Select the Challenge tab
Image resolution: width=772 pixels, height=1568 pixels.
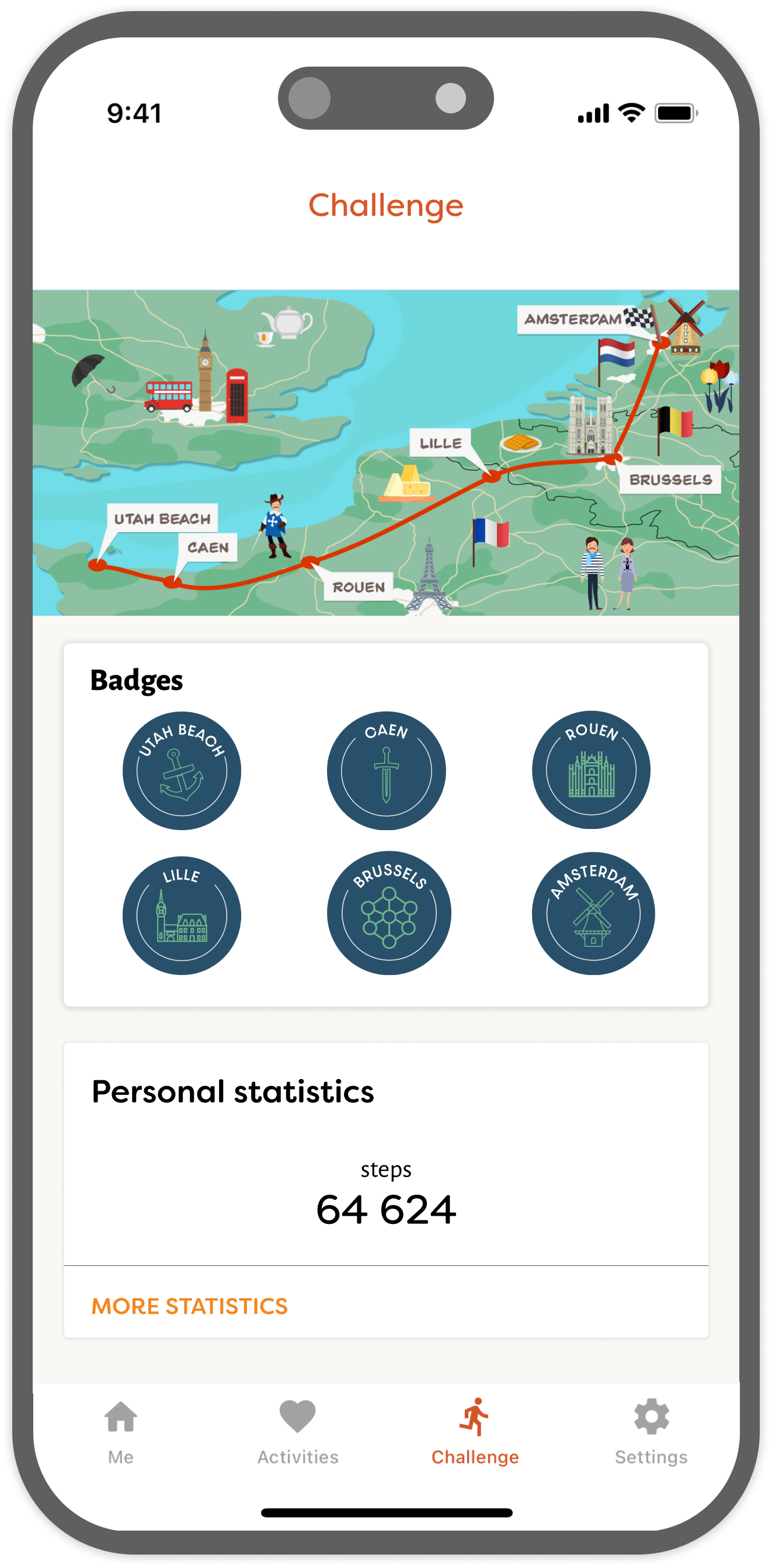coord(475,1432)
